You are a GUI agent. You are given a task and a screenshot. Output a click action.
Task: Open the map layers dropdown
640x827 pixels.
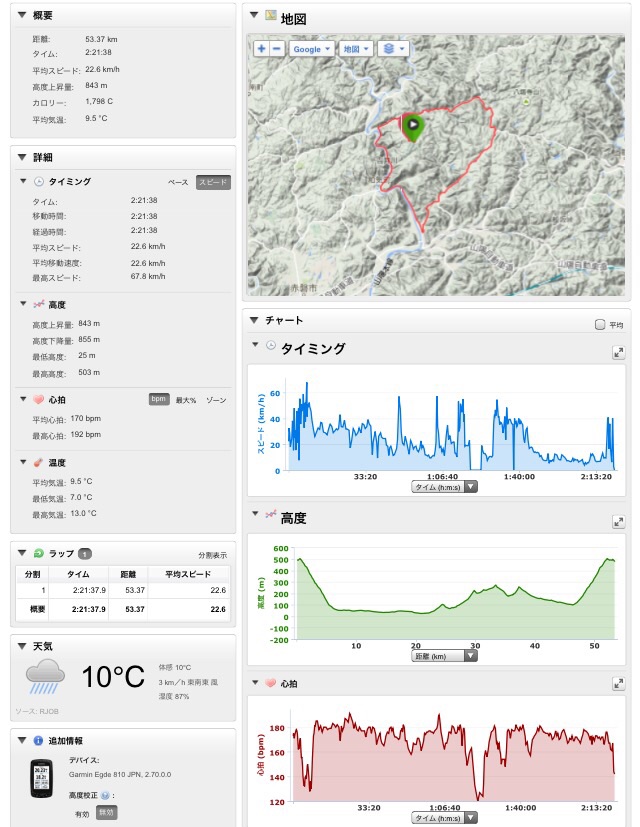395,48
